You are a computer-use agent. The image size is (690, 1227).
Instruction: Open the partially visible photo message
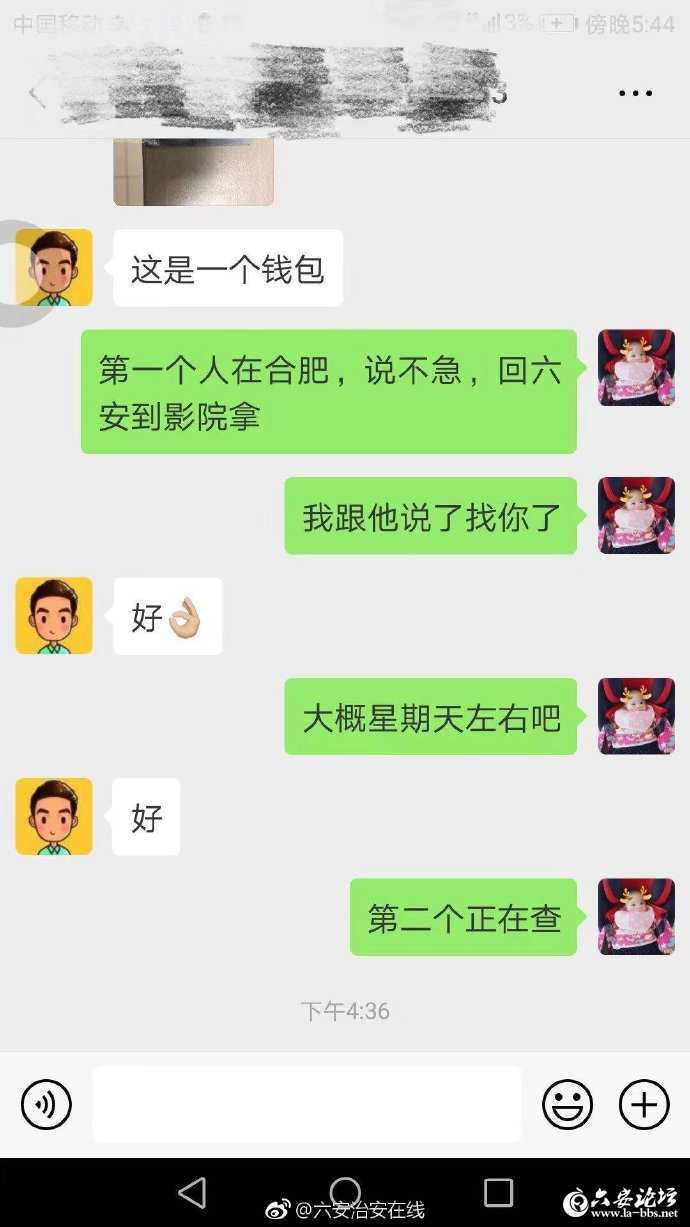pyautogui.click(x=193, y=172)
